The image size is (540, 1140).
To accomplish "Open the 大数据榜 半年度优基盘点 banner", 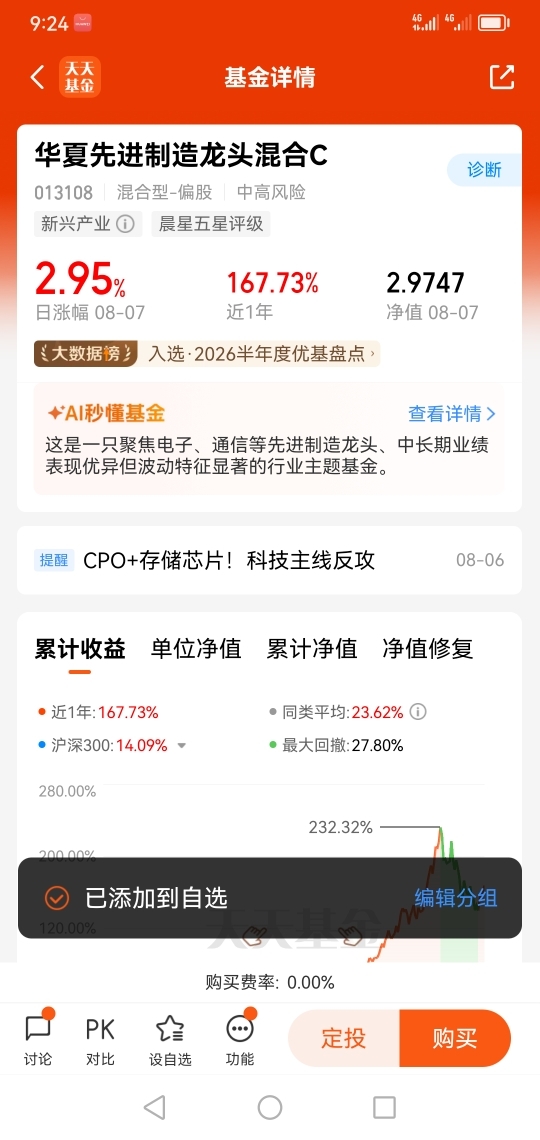I will click(207, 354).
